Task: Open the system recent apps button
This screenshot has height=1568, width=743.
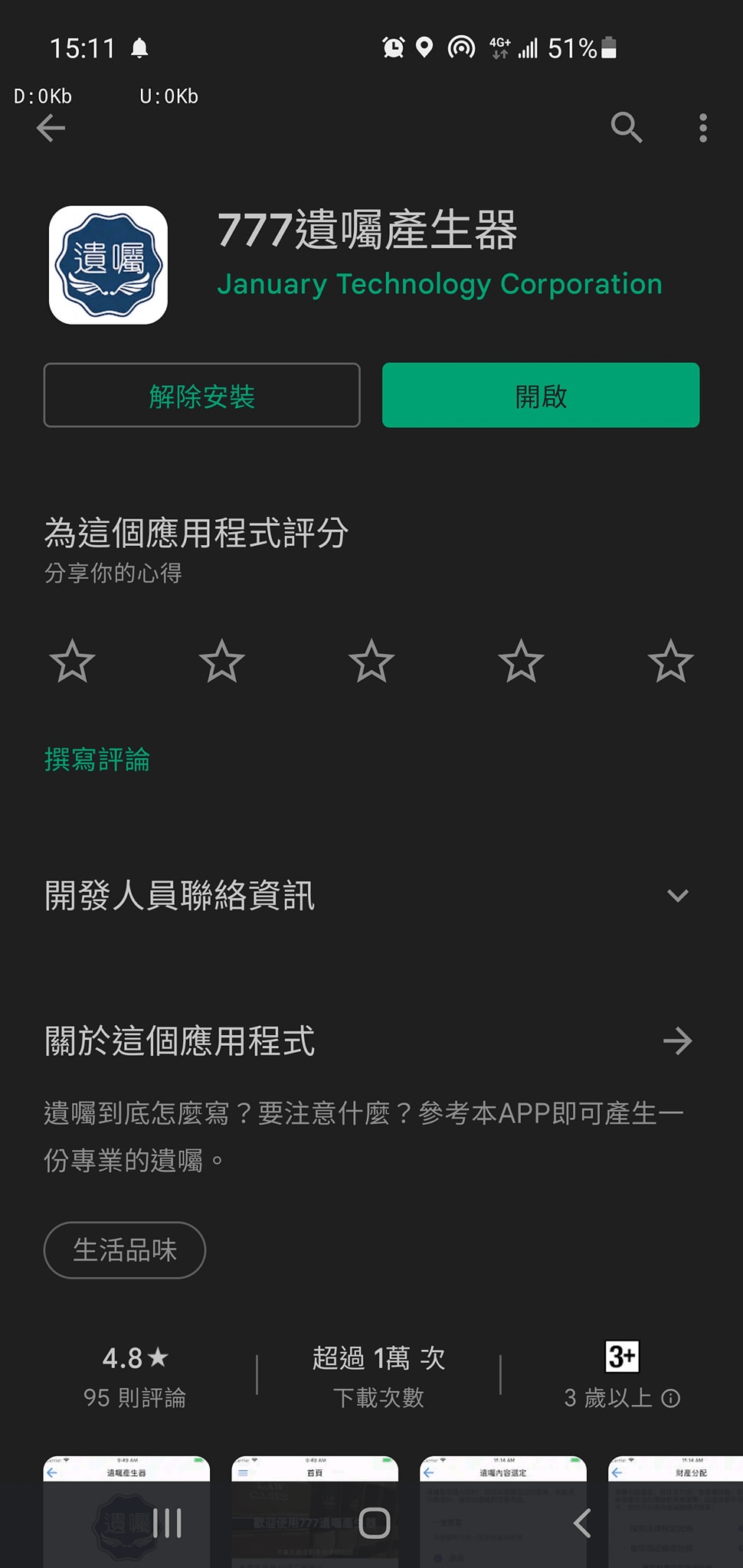Action: tap(167, 1523)
